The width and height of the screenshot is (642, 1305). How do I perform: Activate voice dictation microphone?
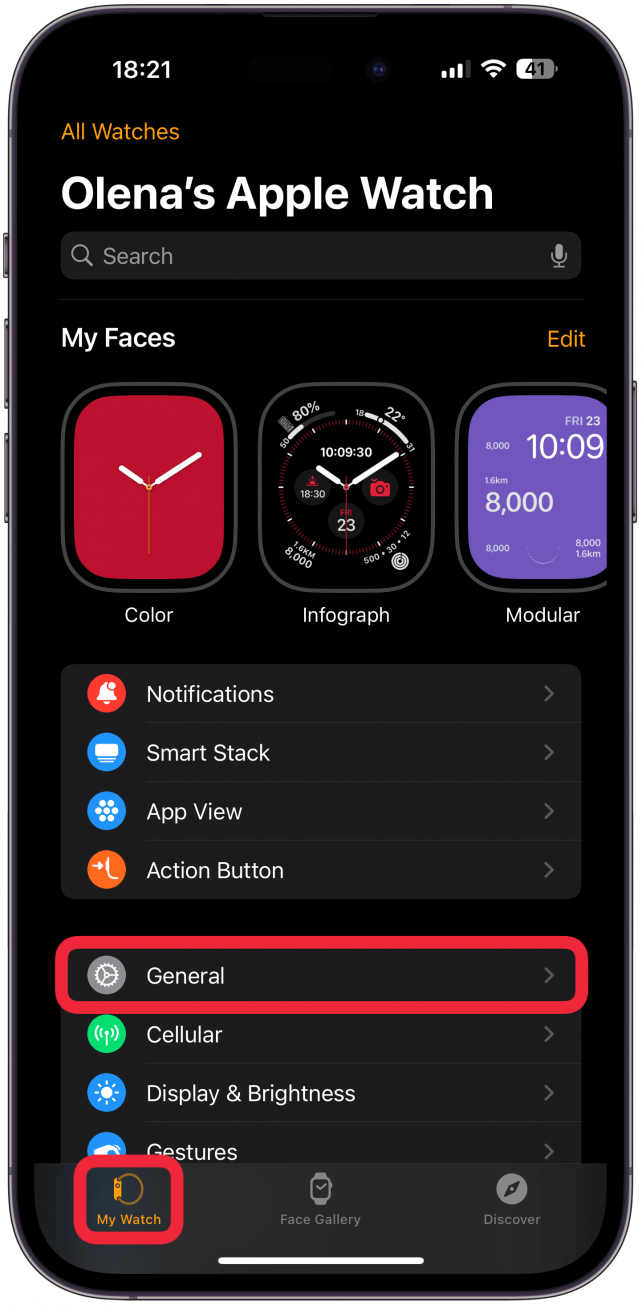559,256
